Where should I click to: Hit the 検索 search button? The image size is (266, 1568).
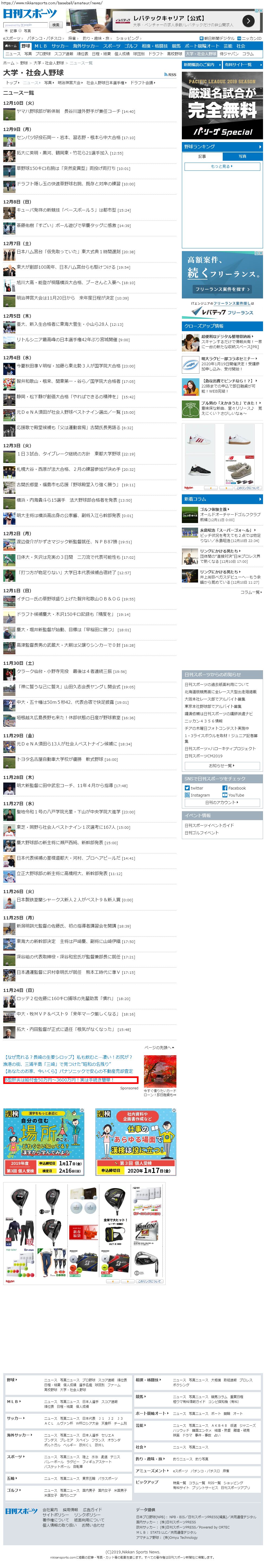coord(56,25)
